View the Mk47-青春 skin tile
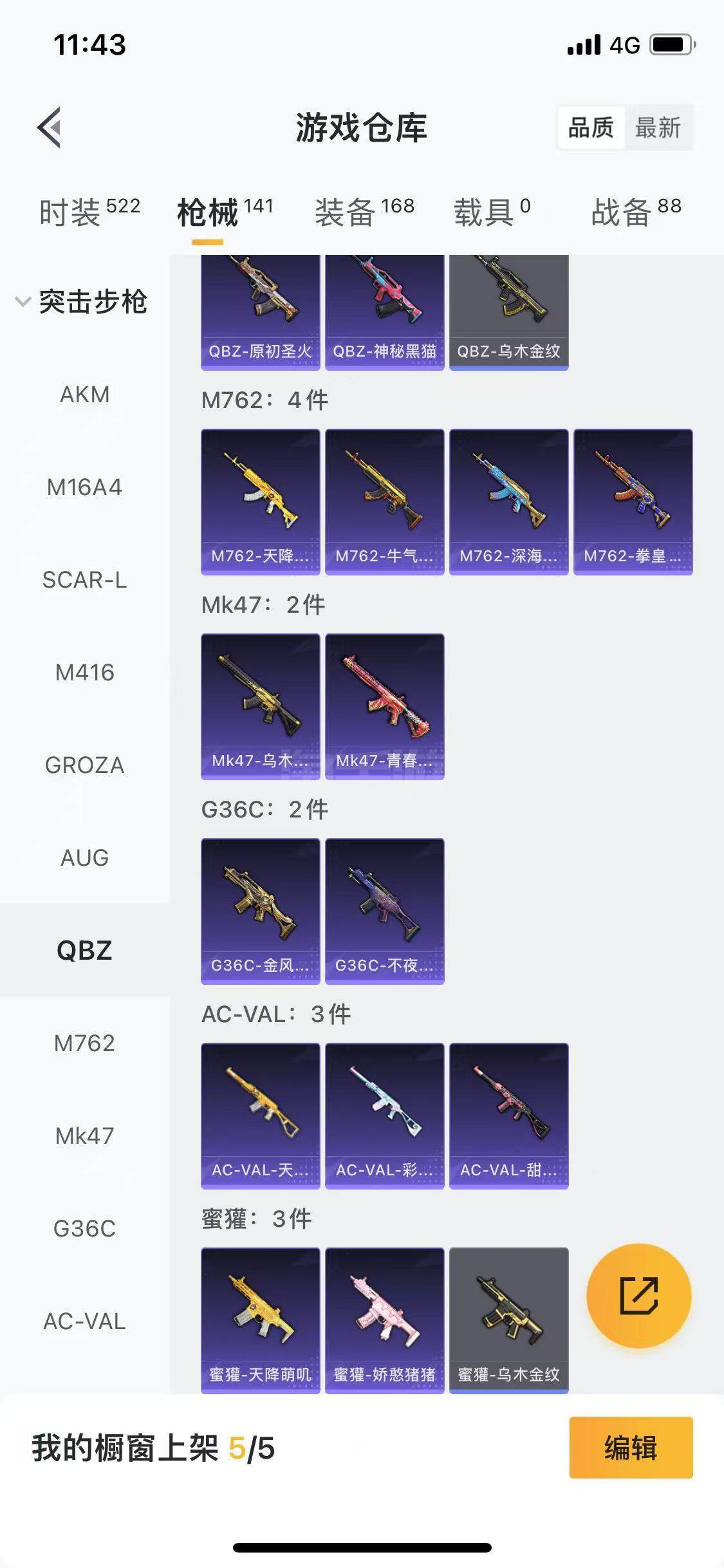This screenshot has height=1568, width=724. (384, 706)
